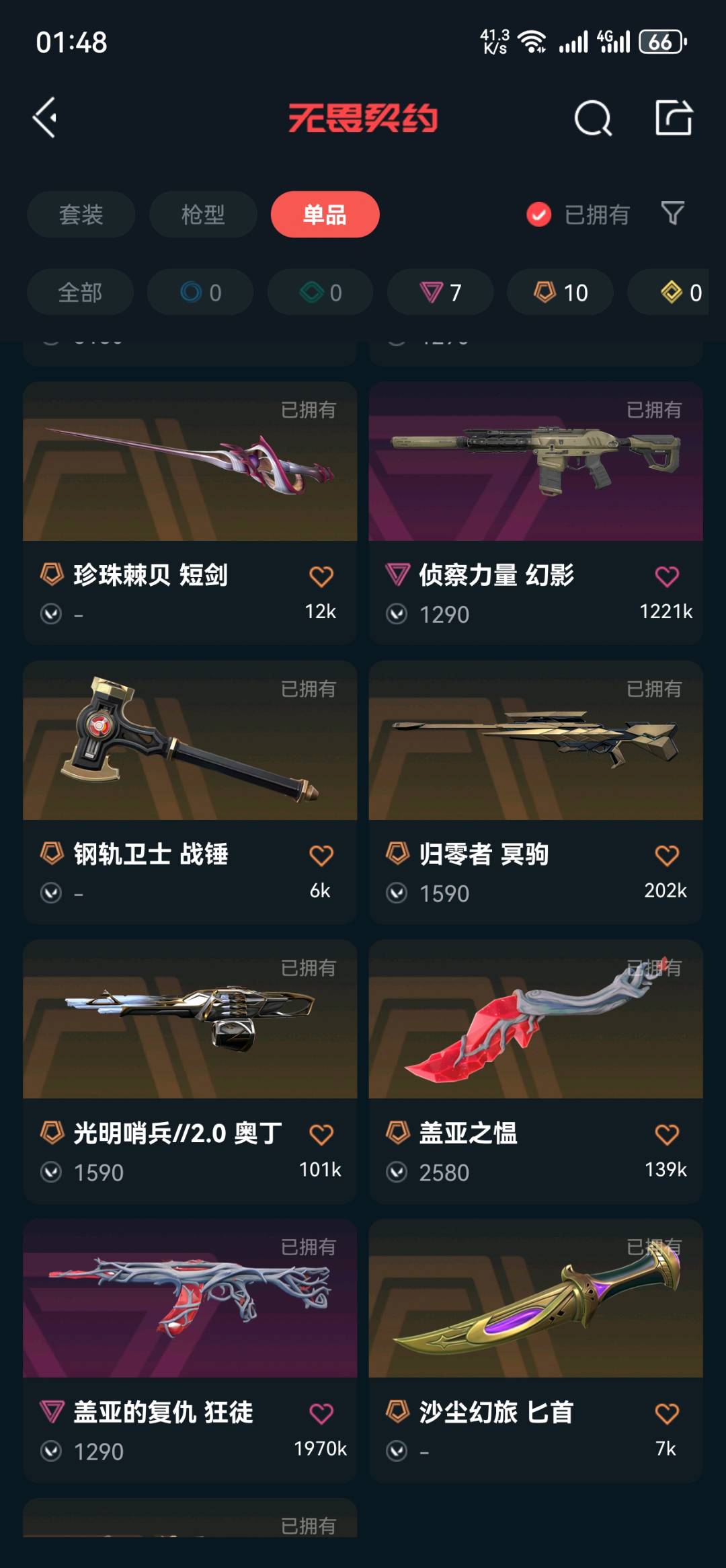Like the 盖亚的复仇 狂徒 skin
Screen dimensions: 726x1568
tap(321, 1413)
